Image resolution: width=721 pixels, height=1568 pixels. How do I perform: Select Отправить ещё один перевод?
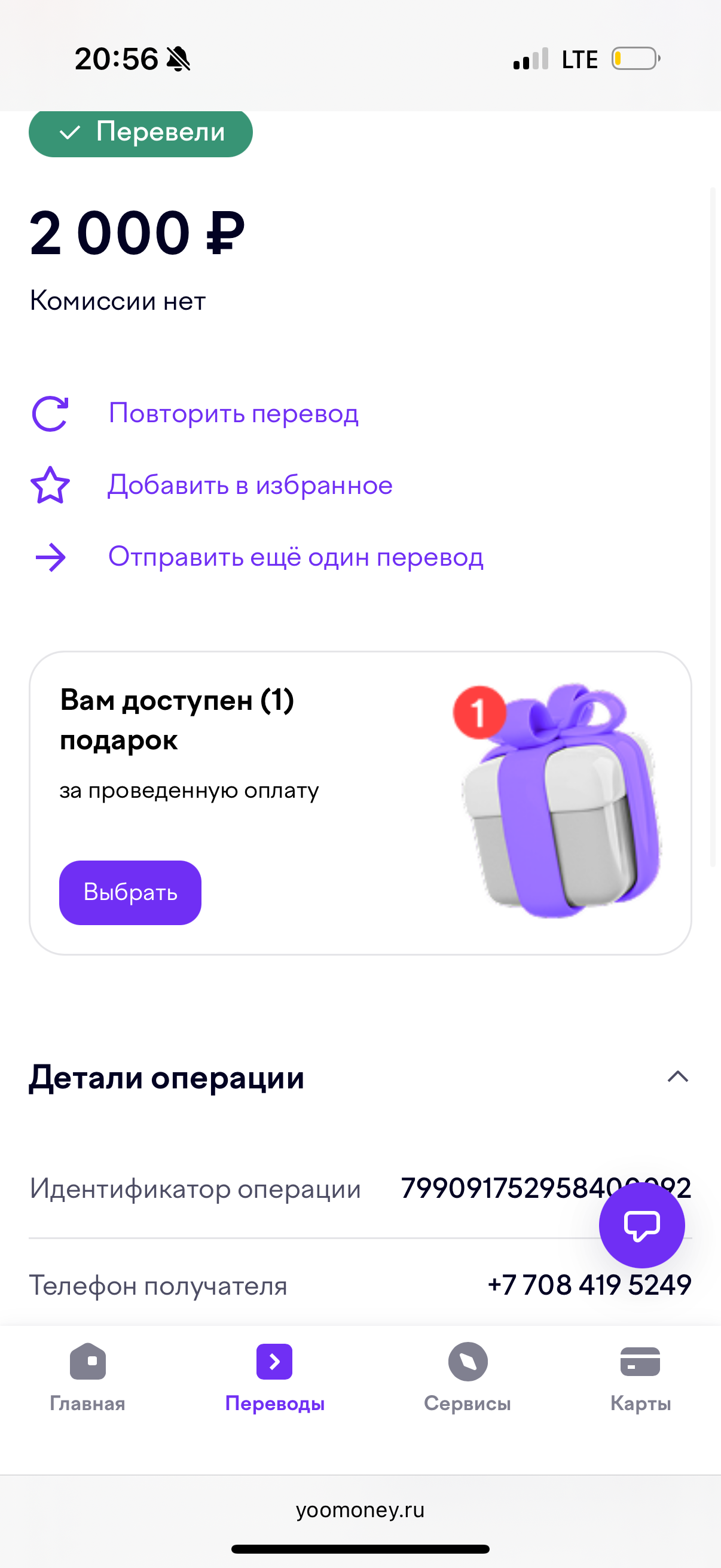tap(295, 557)
